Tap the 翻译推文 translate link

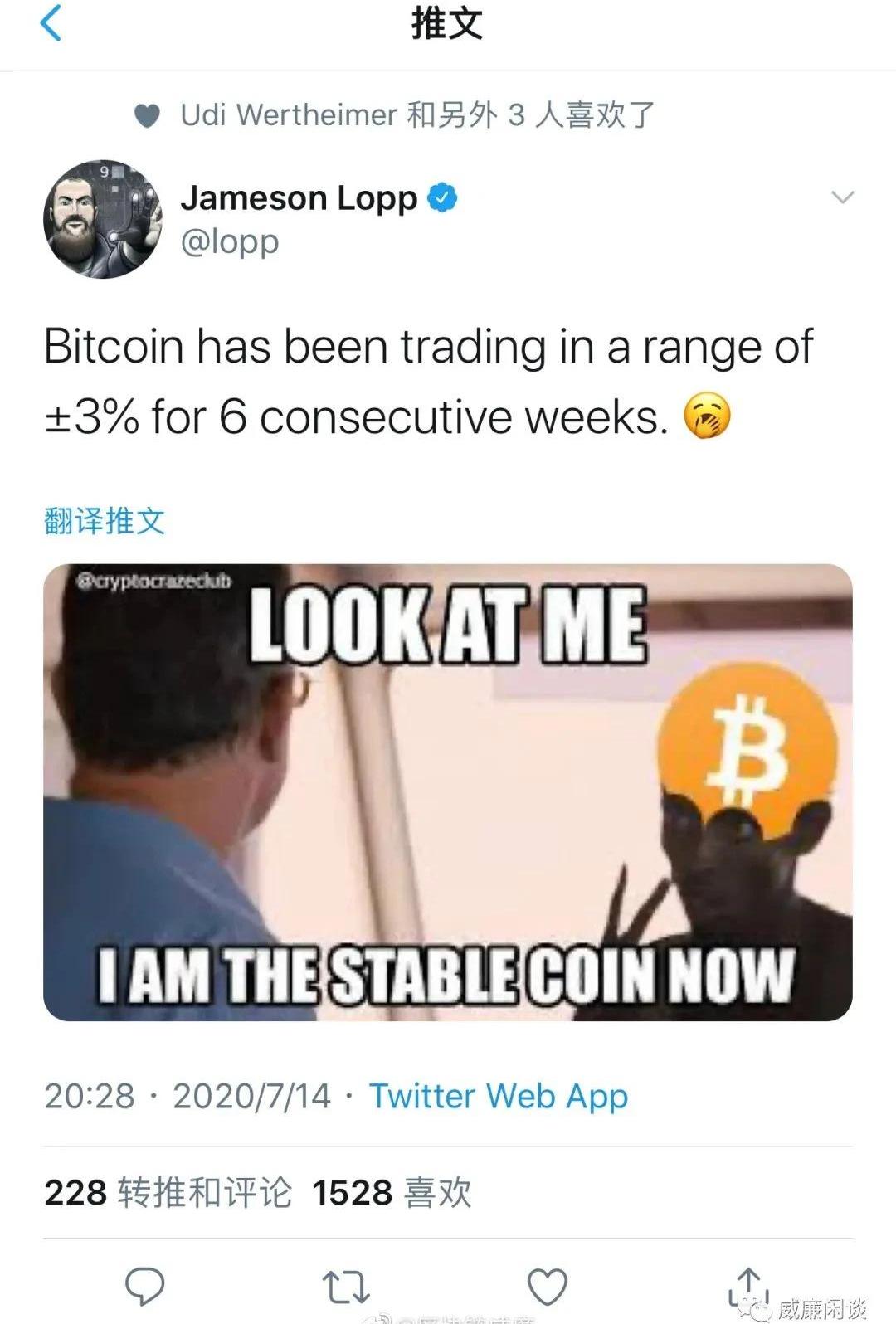coord(105,521)
